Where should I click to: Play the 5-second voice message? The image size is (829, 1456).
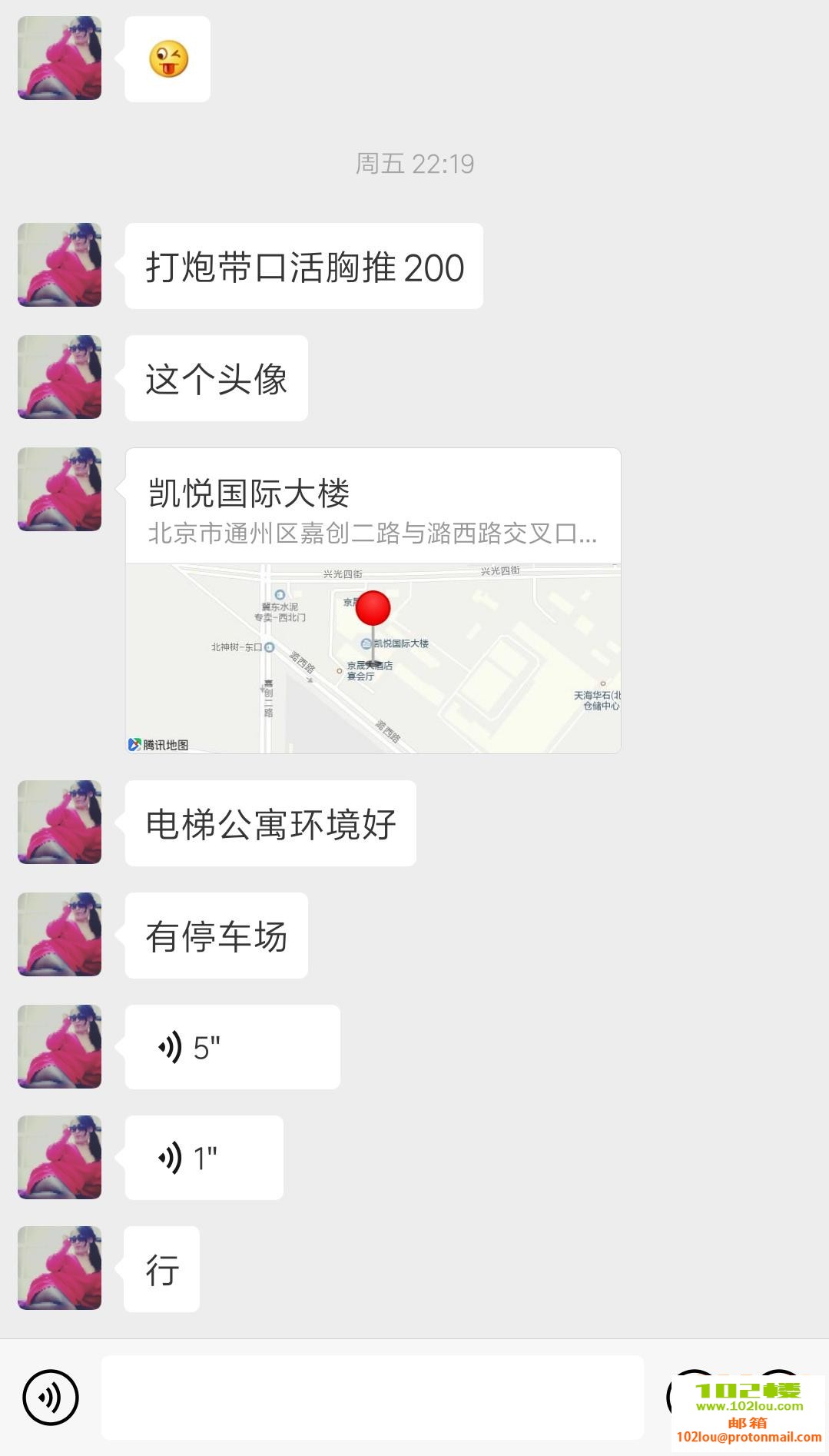pyautogui.click(x=232, y=1047)
